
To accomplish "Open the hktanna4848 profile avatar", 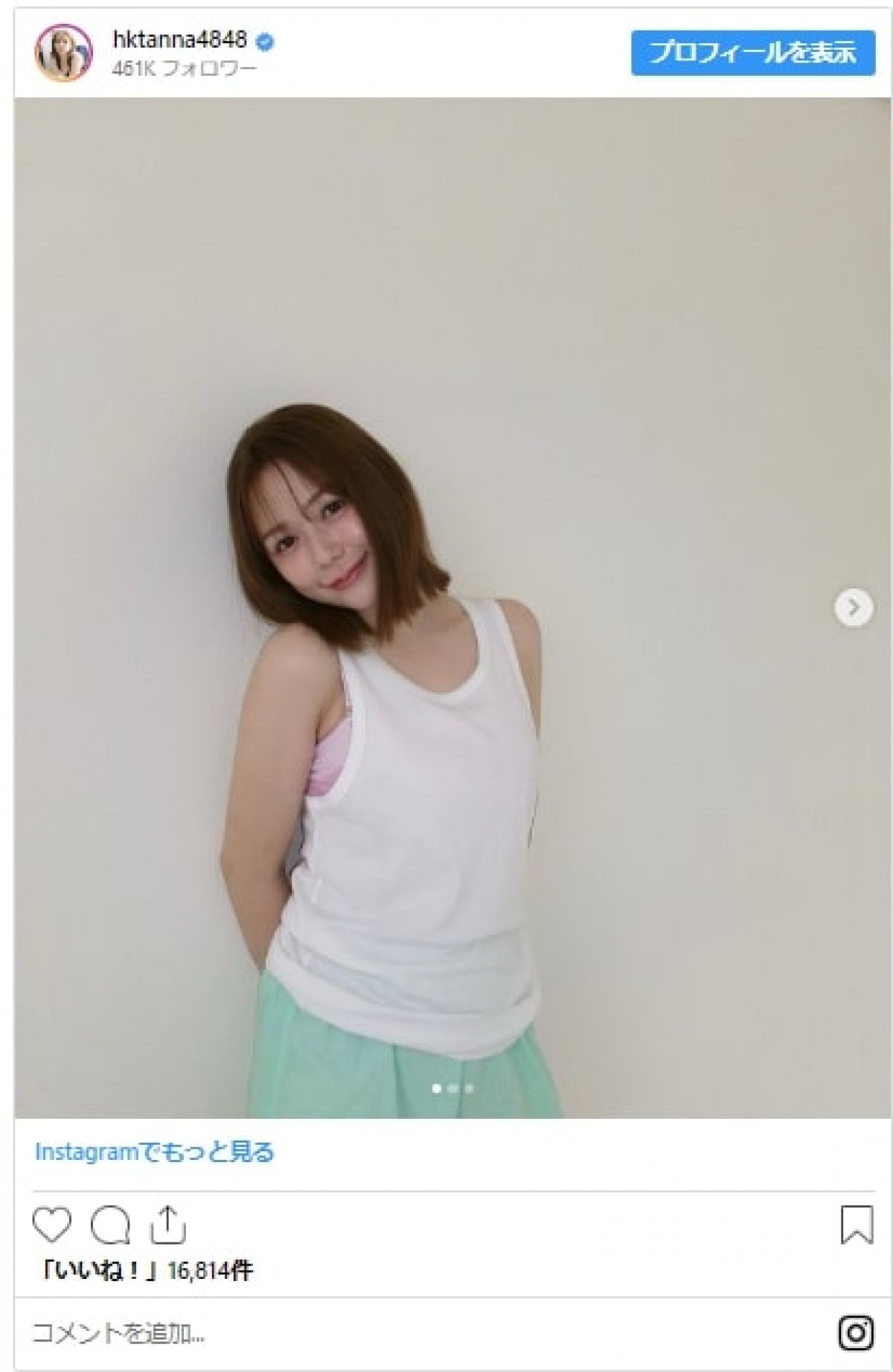I will 64,52.
